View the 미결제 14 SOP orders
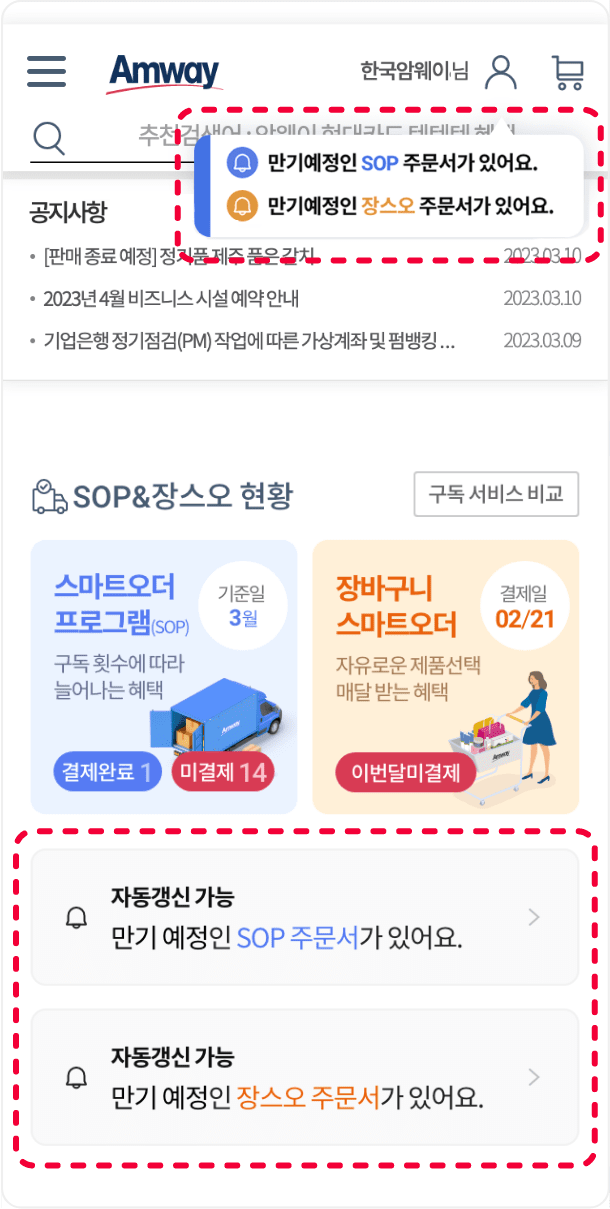Screen dimensions: 610x1209 [222, 772]
